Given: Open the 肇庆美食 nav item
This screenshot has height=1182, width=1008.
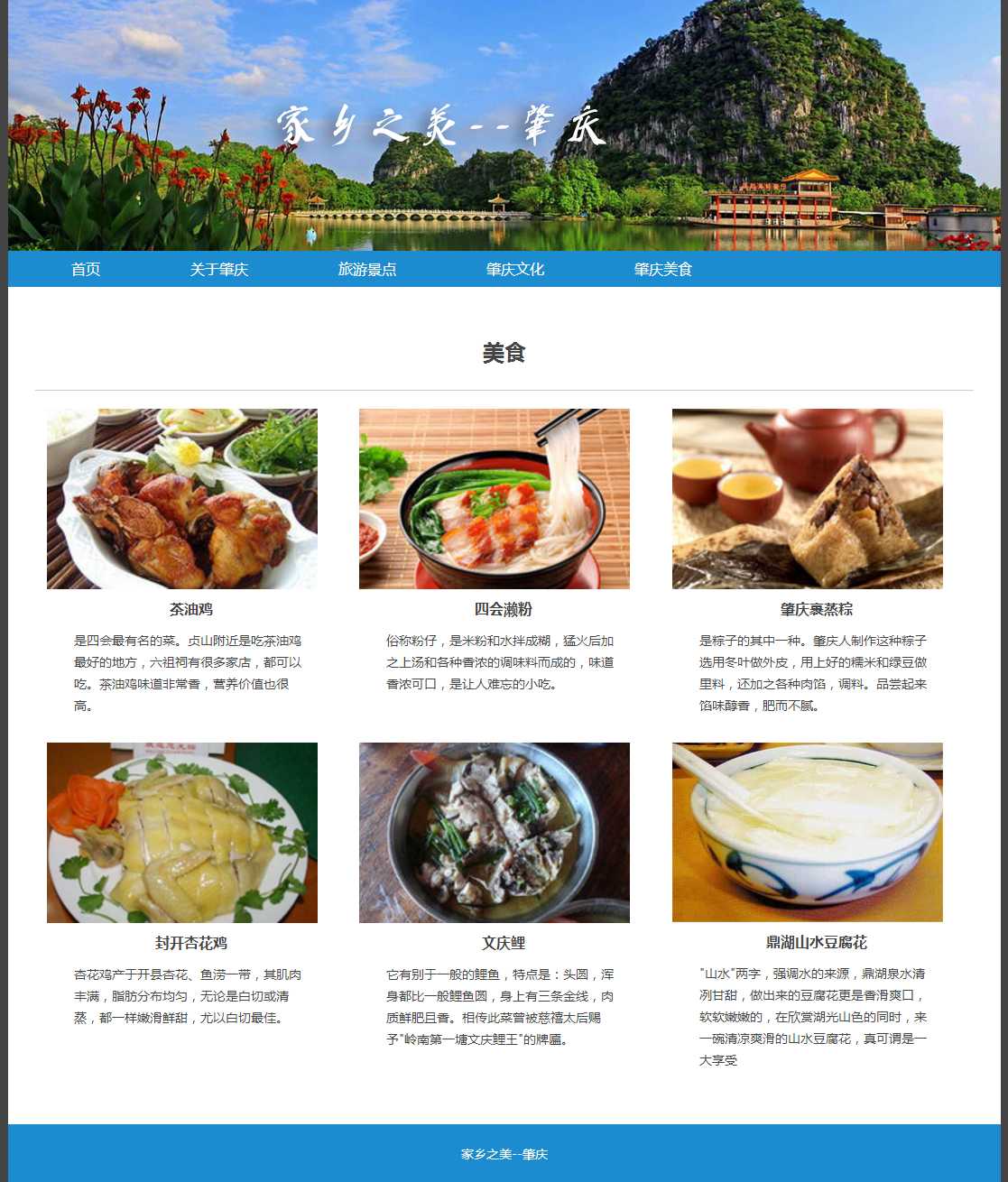Looking at the screenshot, I should coord(662,269).
